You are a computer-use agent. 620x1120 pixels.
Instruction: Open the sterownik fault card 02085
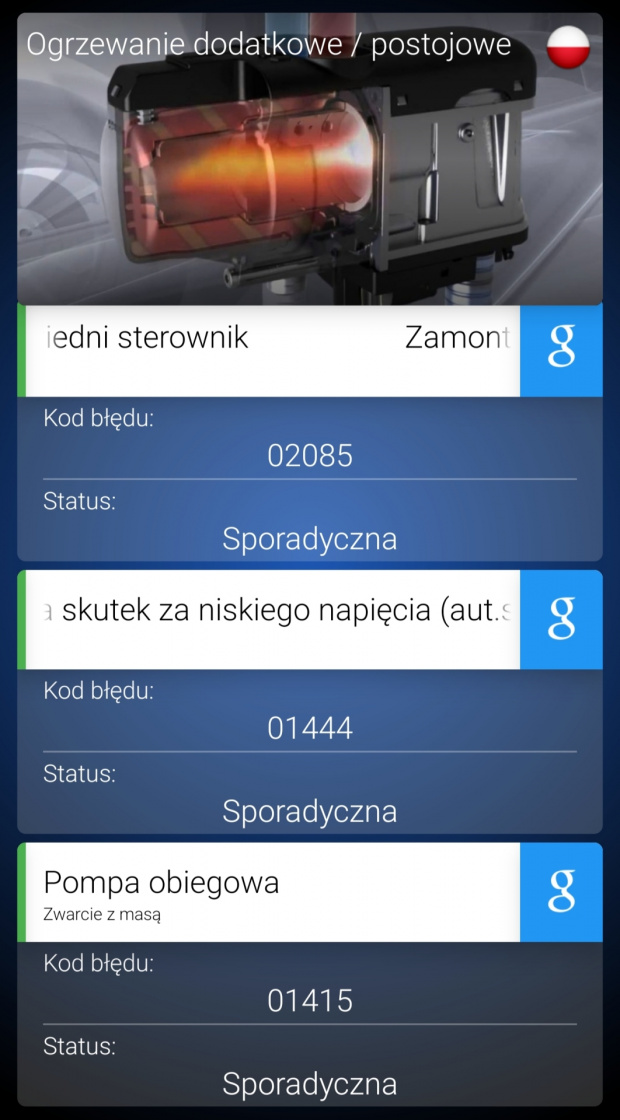pos(270,348)
